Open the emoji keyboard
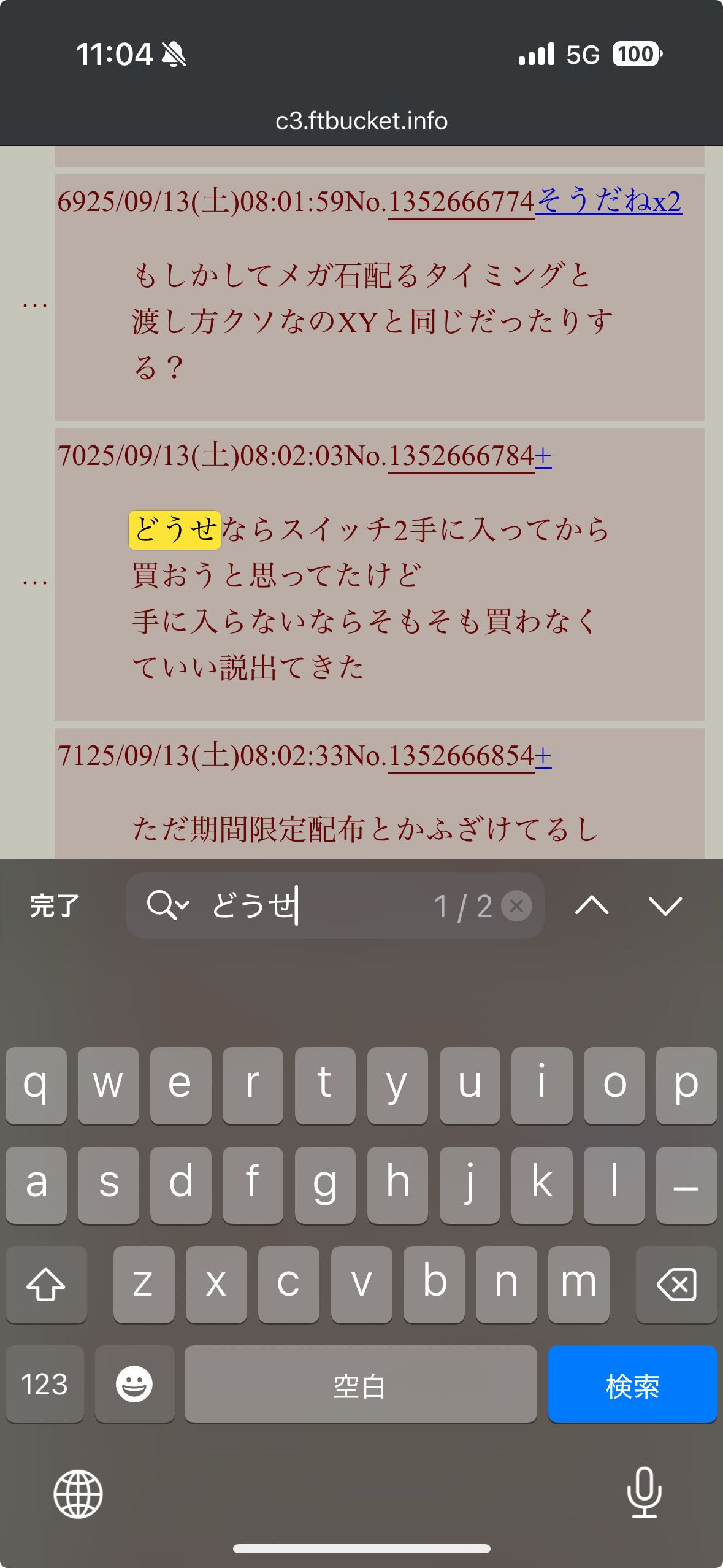 click(134, 1384)
